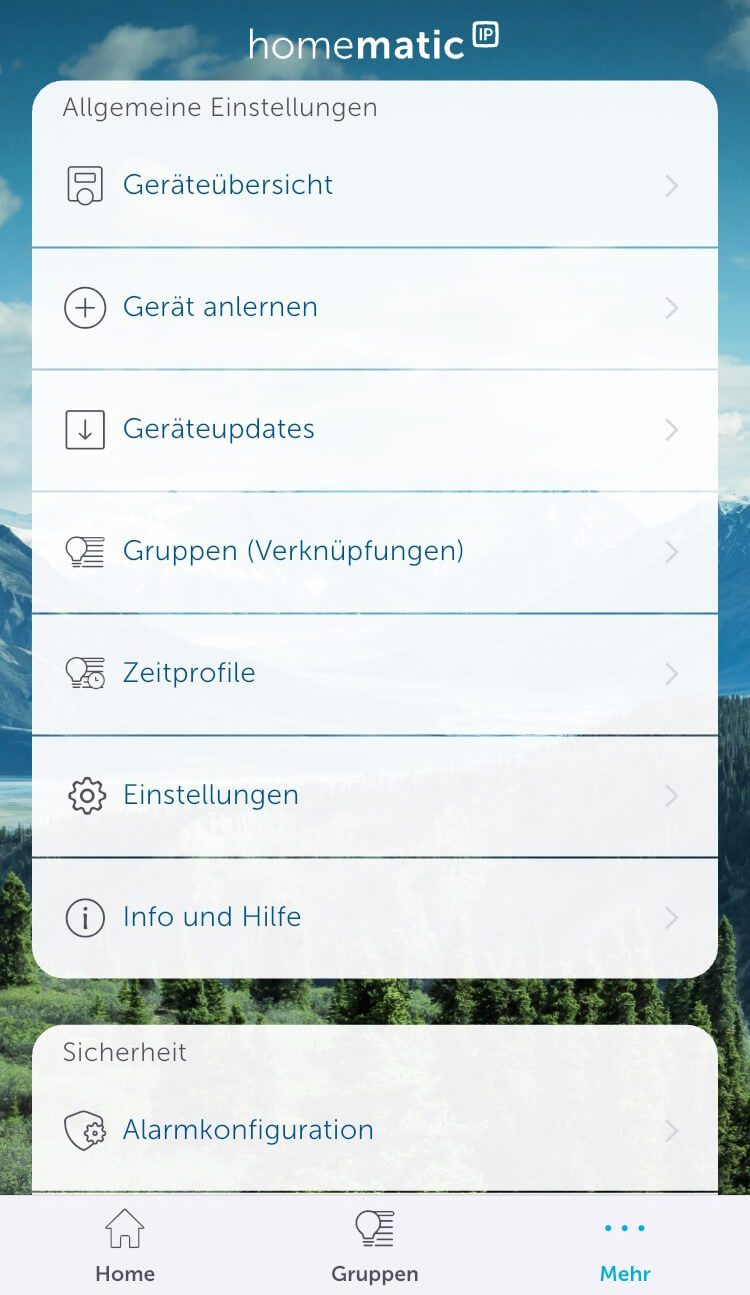Click the homematic IP logo in header
This screenshot has width=750, height=1295.
(374, 40)
